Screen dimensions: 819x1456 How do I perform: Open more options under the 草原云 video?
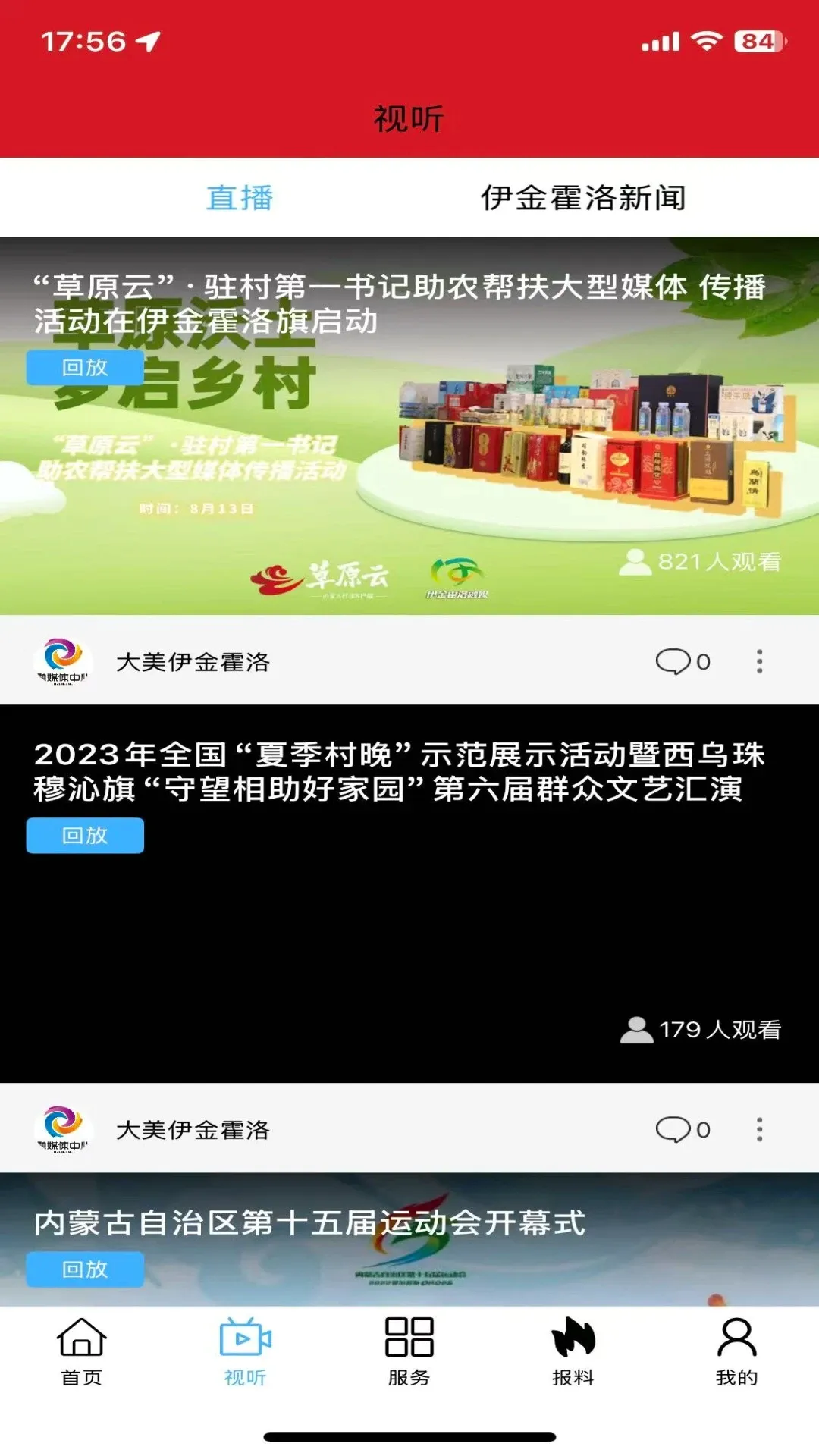(x=759, y=661)
